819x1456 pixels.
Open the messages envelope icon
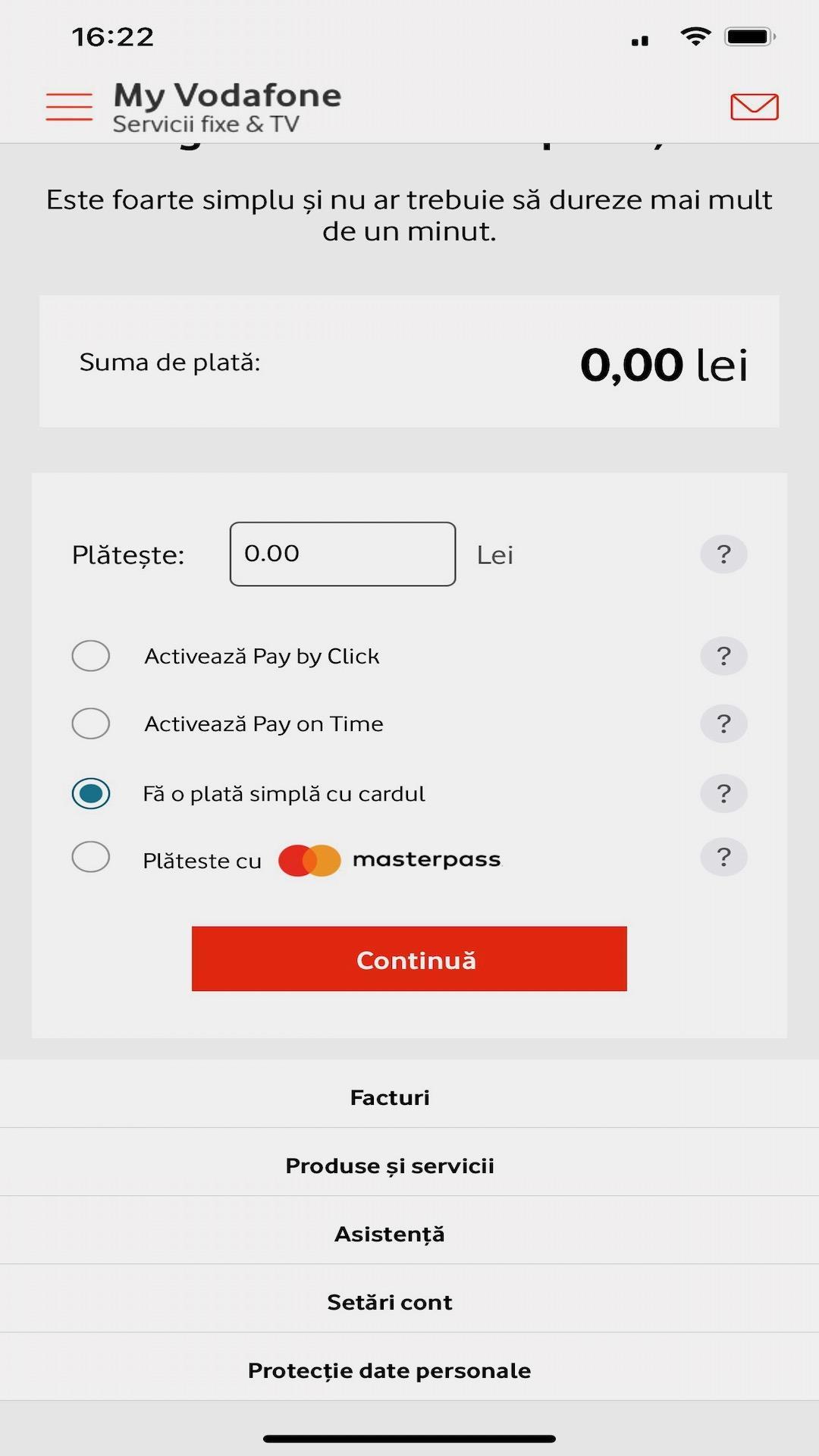point(754,107)
